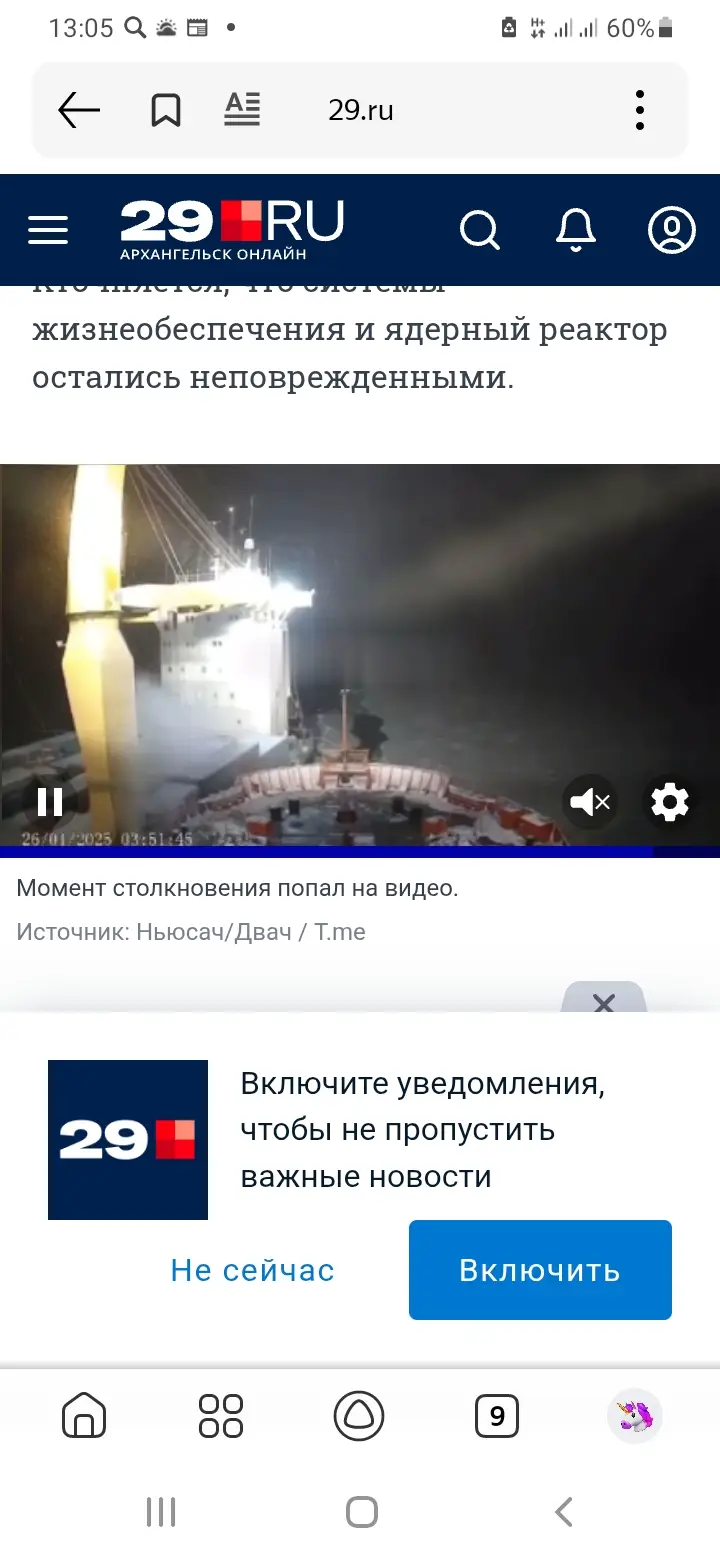
Task: Open reader mode for this article
Action: 242,110
